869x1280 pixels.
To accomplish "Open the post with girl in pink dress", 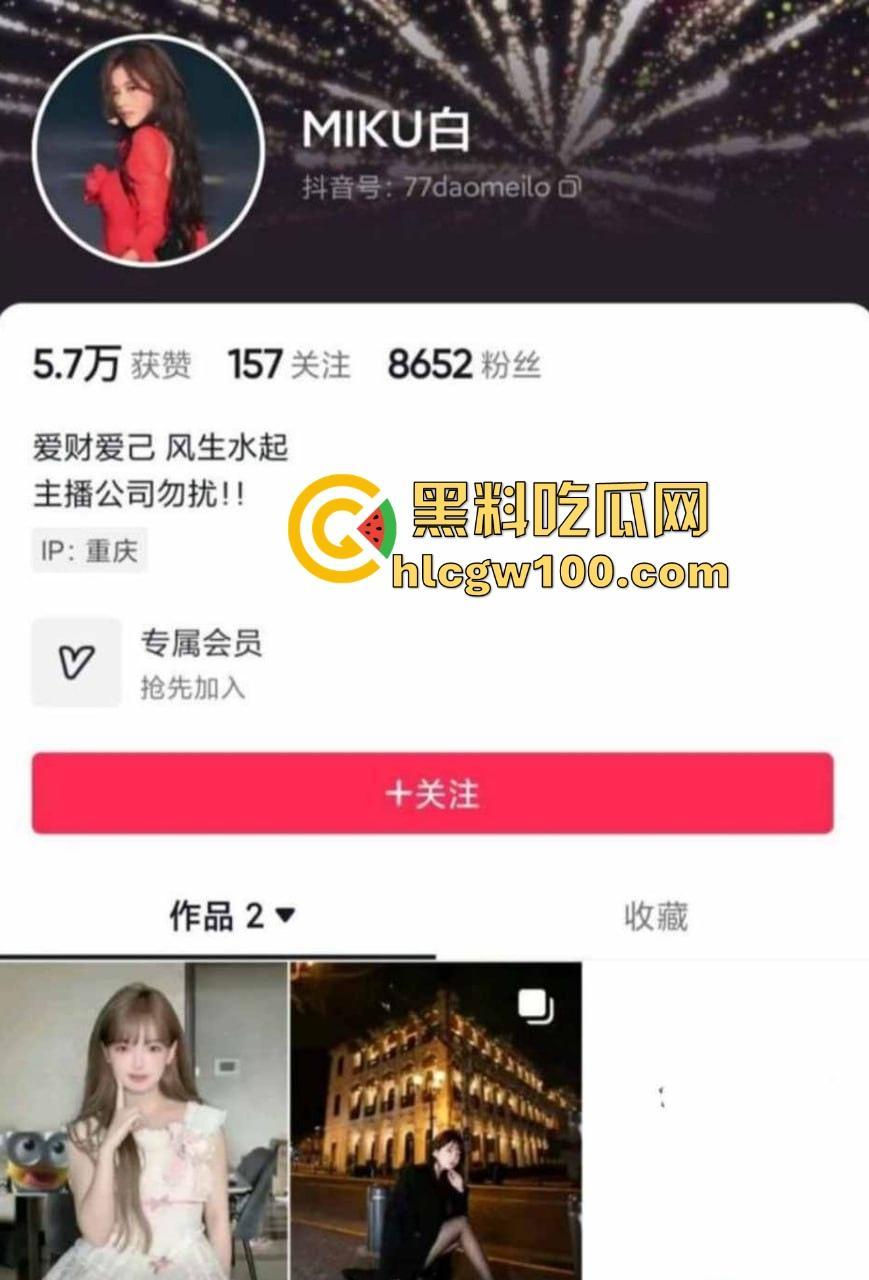I will click(x=143, y=1120).
